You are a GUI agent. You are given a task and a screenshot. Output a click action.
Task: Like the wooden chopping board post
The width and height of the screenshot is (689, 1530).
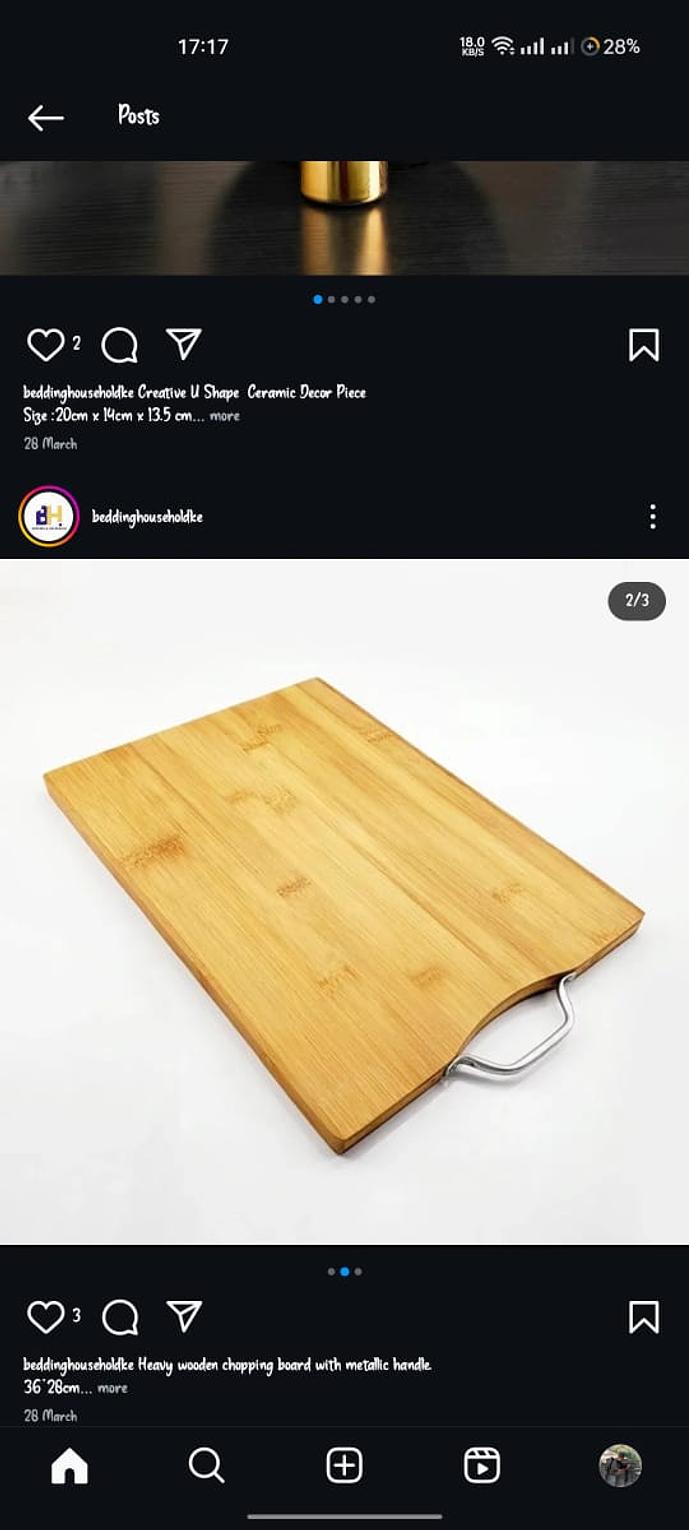(x=45, y=1317)
